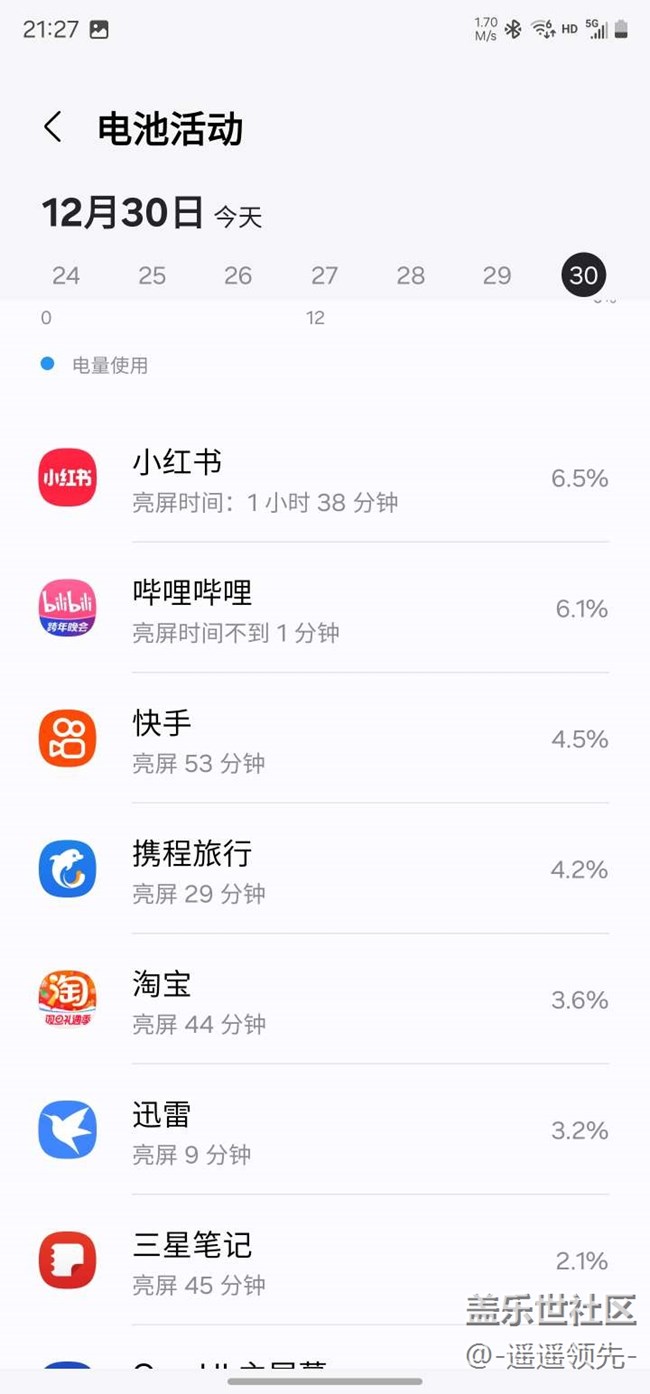Select date 28 in the day strip

coord(411,276)
